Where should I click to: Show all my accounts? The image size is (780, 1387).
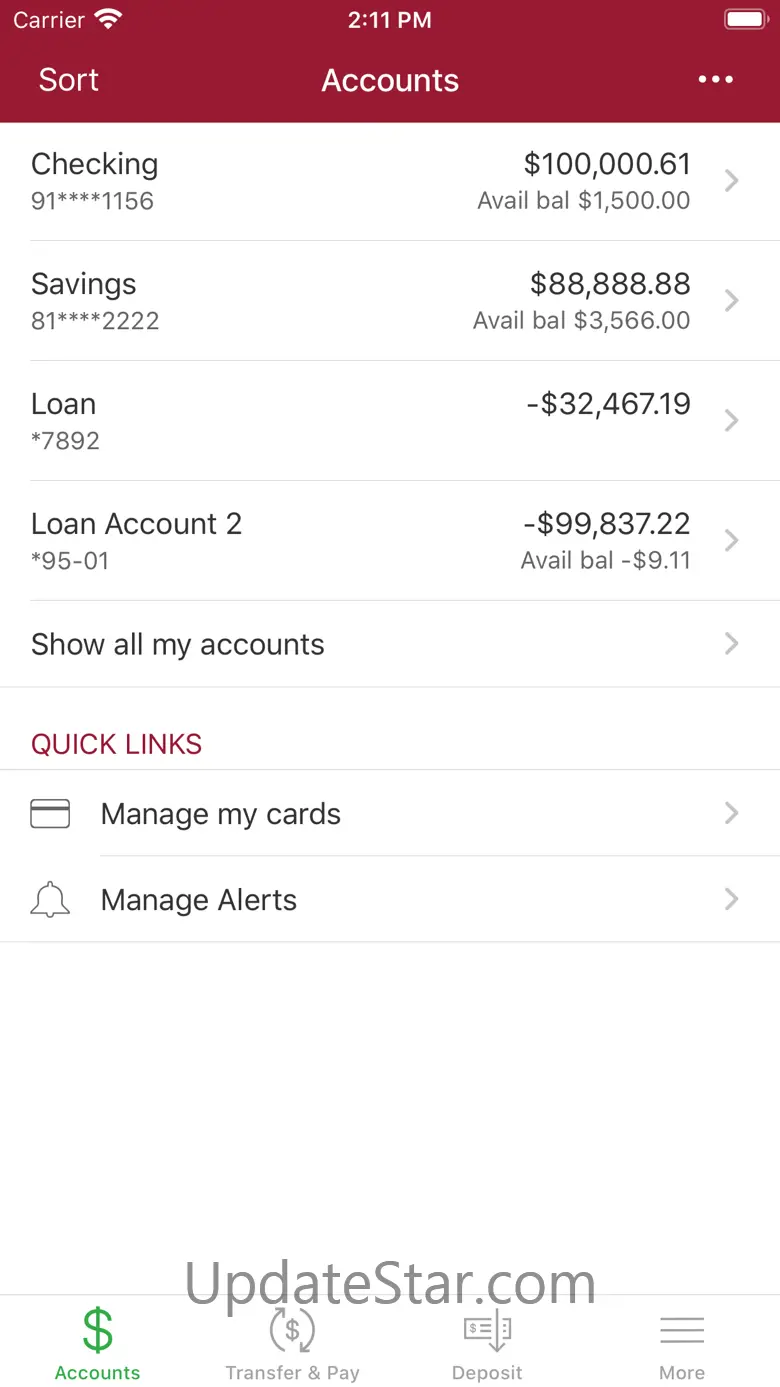pos(390,644)
